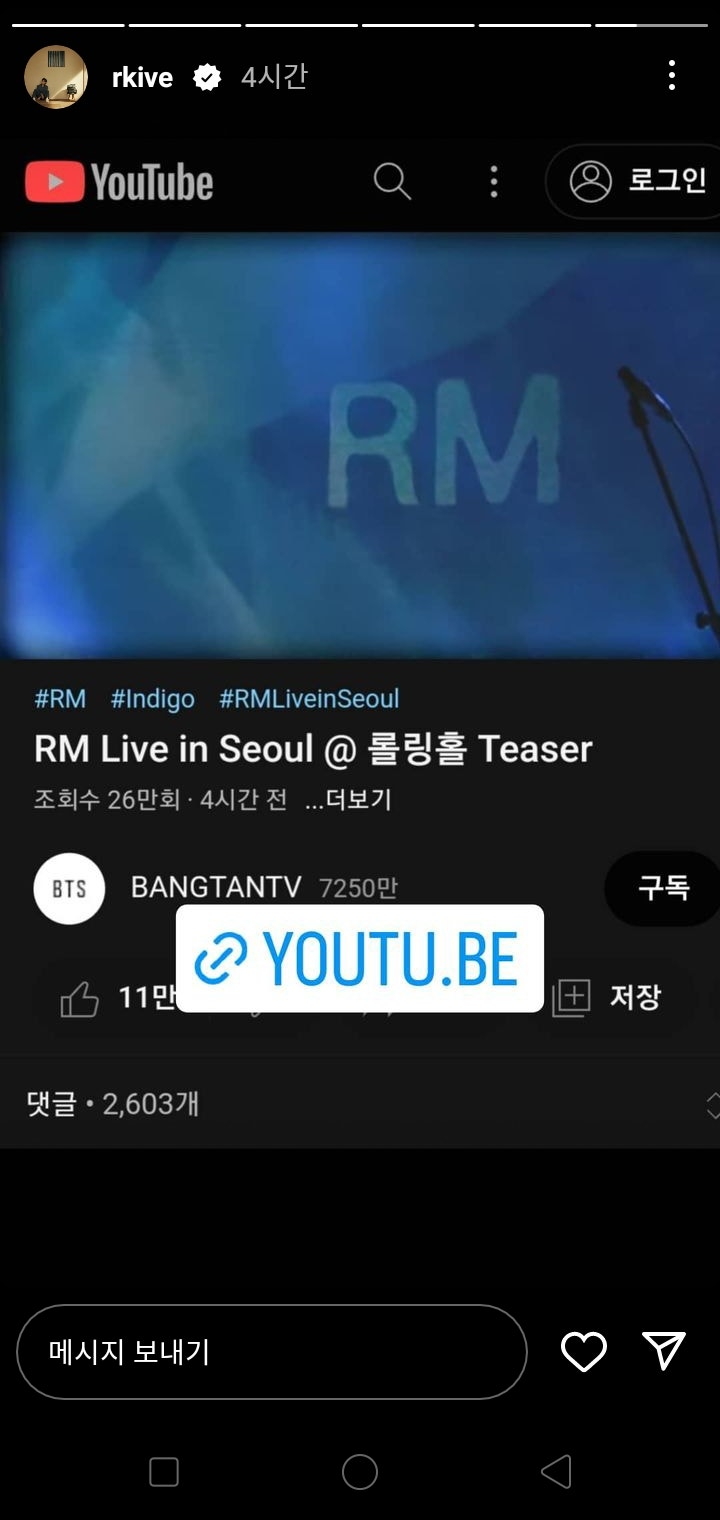Open the YOUTU.BE link sticker
Screen dimensions: 720x1520
pyautogui.click(x=360, y=958)
